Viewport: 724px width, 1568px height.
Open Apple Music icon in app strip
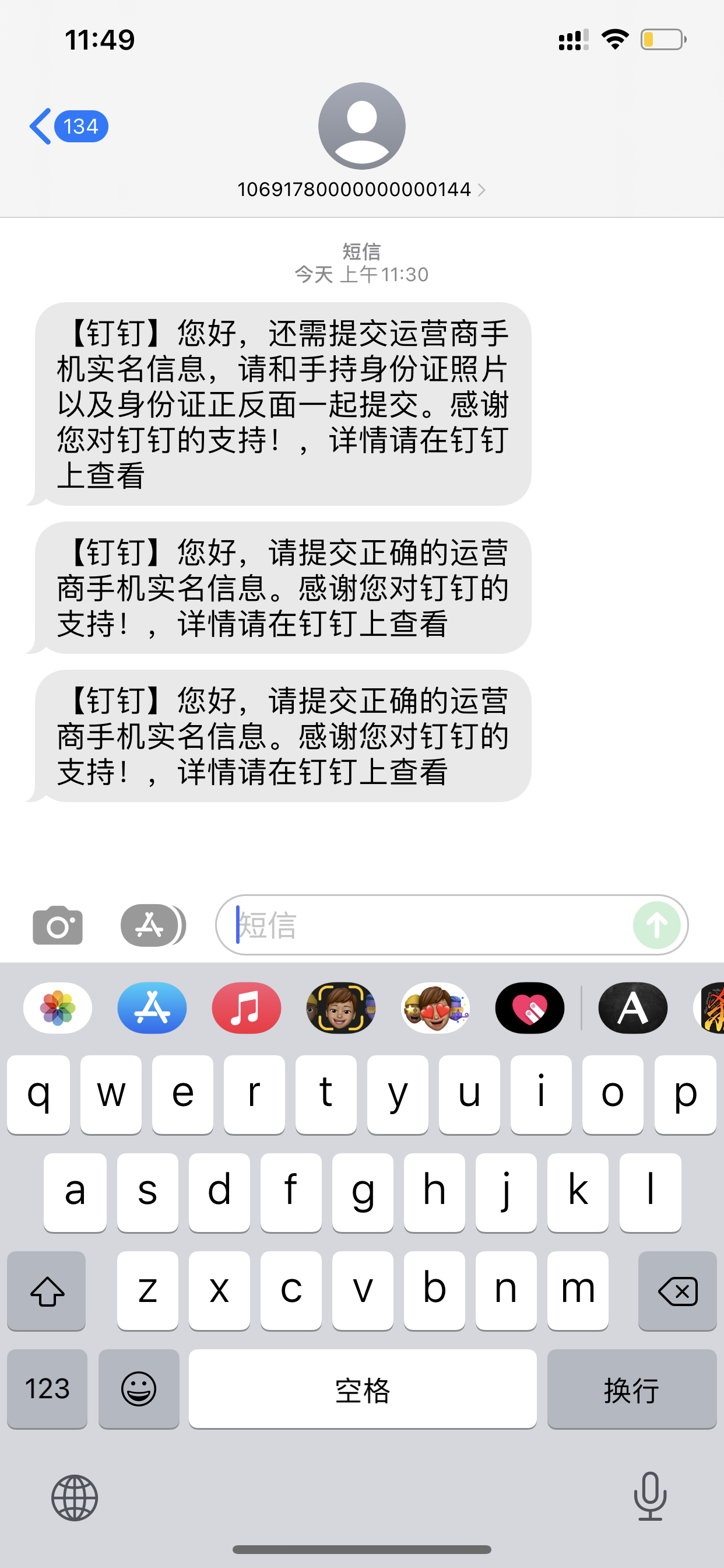pyautogui.click(x=246, y=1007)
